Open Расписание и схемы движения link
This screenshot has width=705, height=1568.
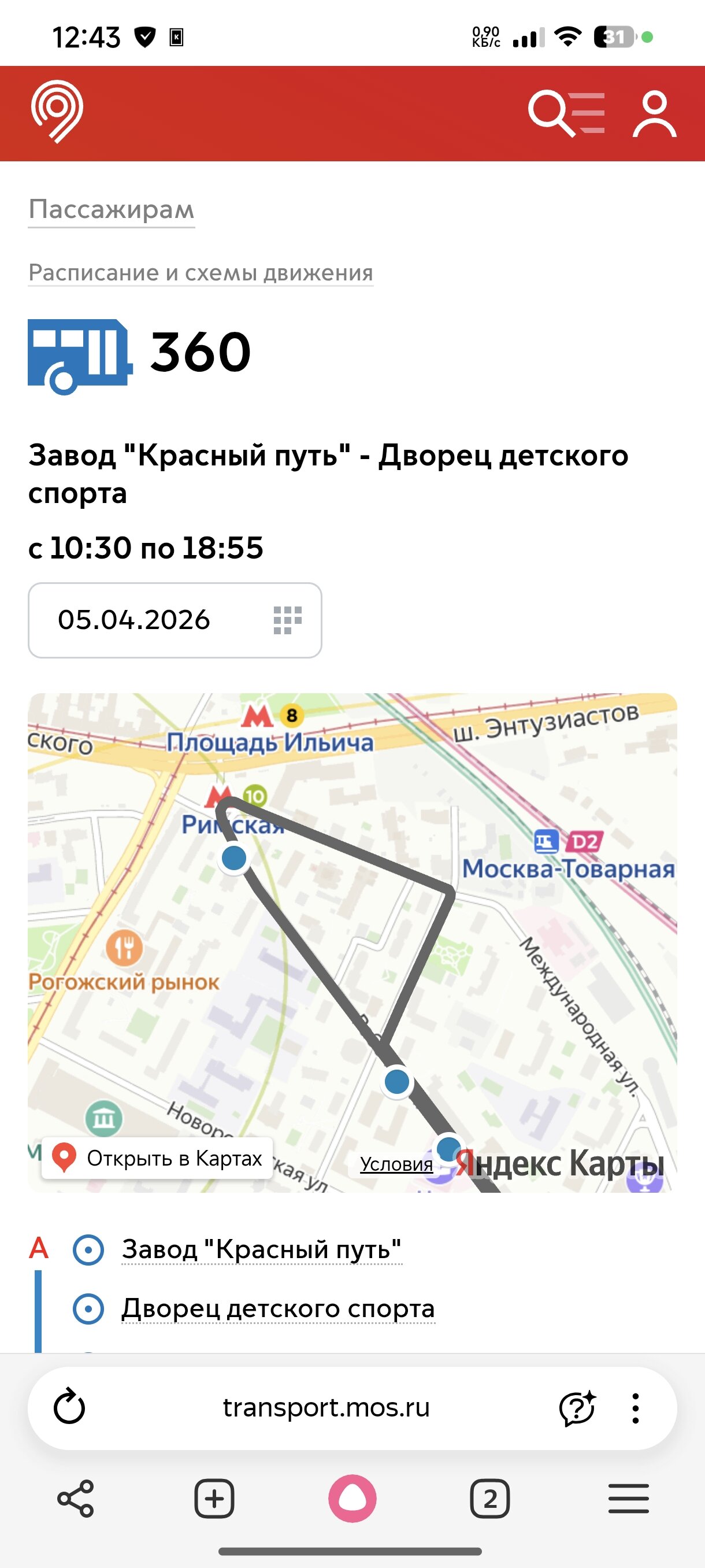[201, 273]
